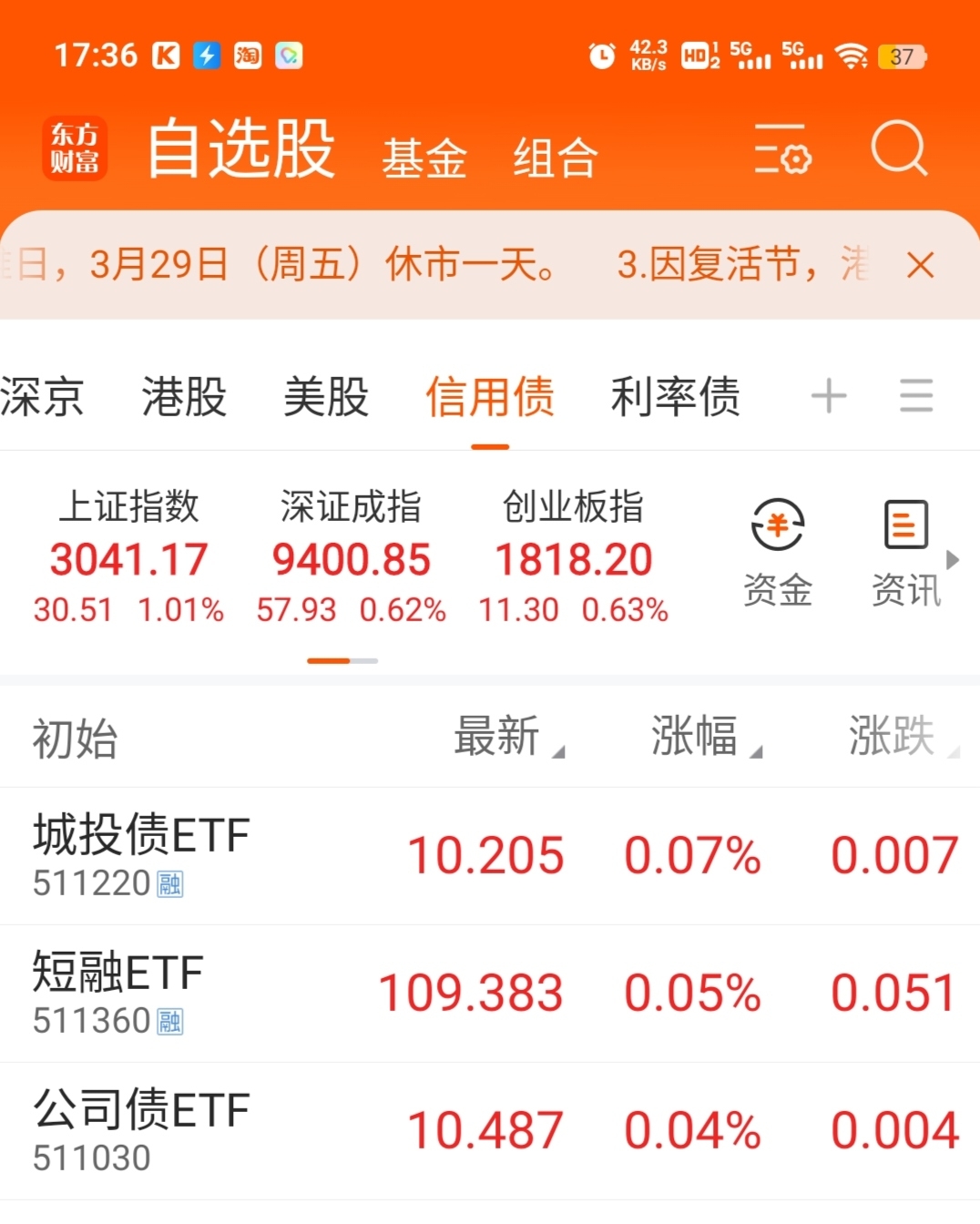Open the search icon
980x1224 pixels.
click(x=899, y=150)
